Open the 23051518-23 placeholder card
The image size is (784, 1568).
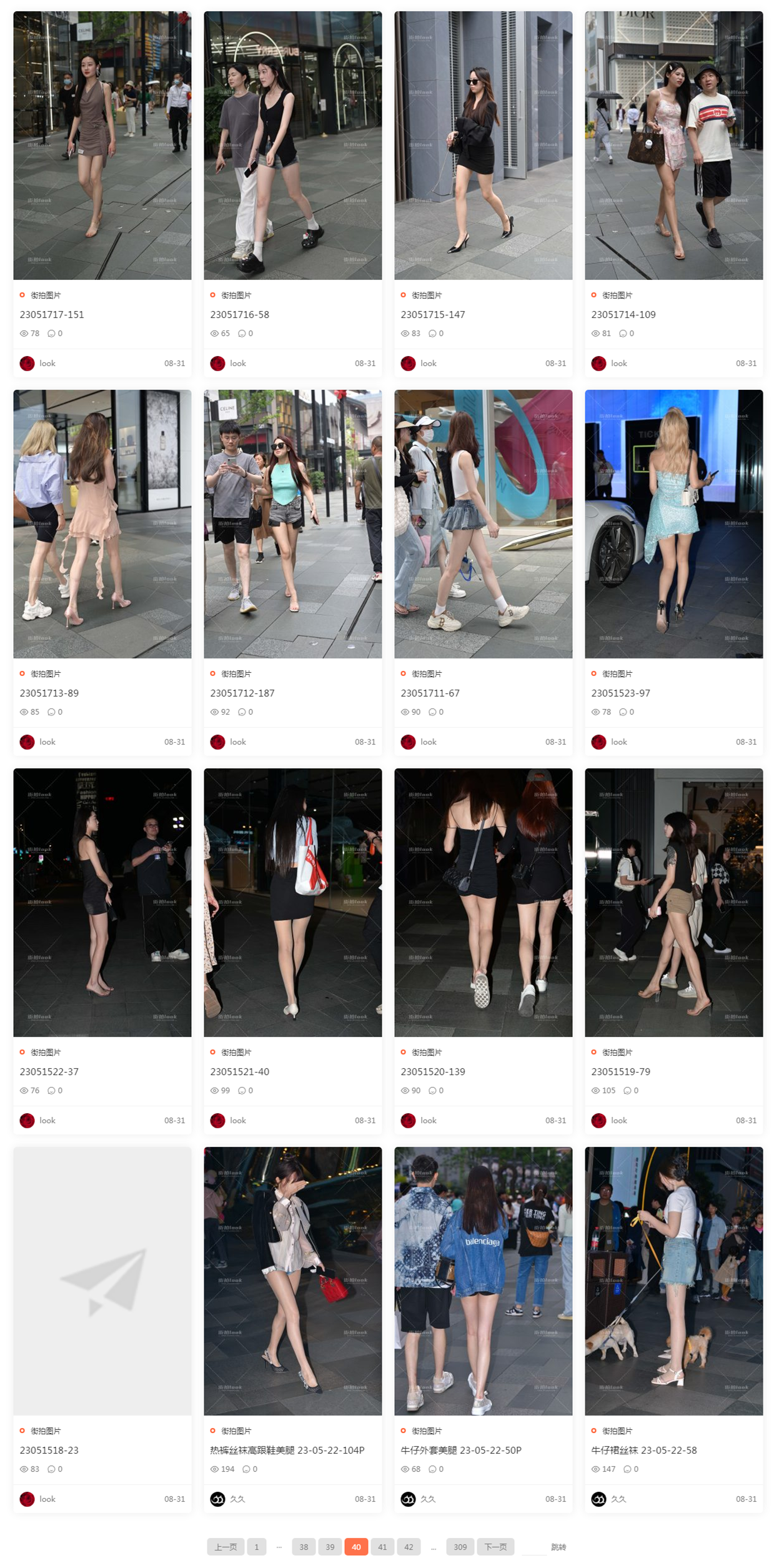tap(102, 1281)
